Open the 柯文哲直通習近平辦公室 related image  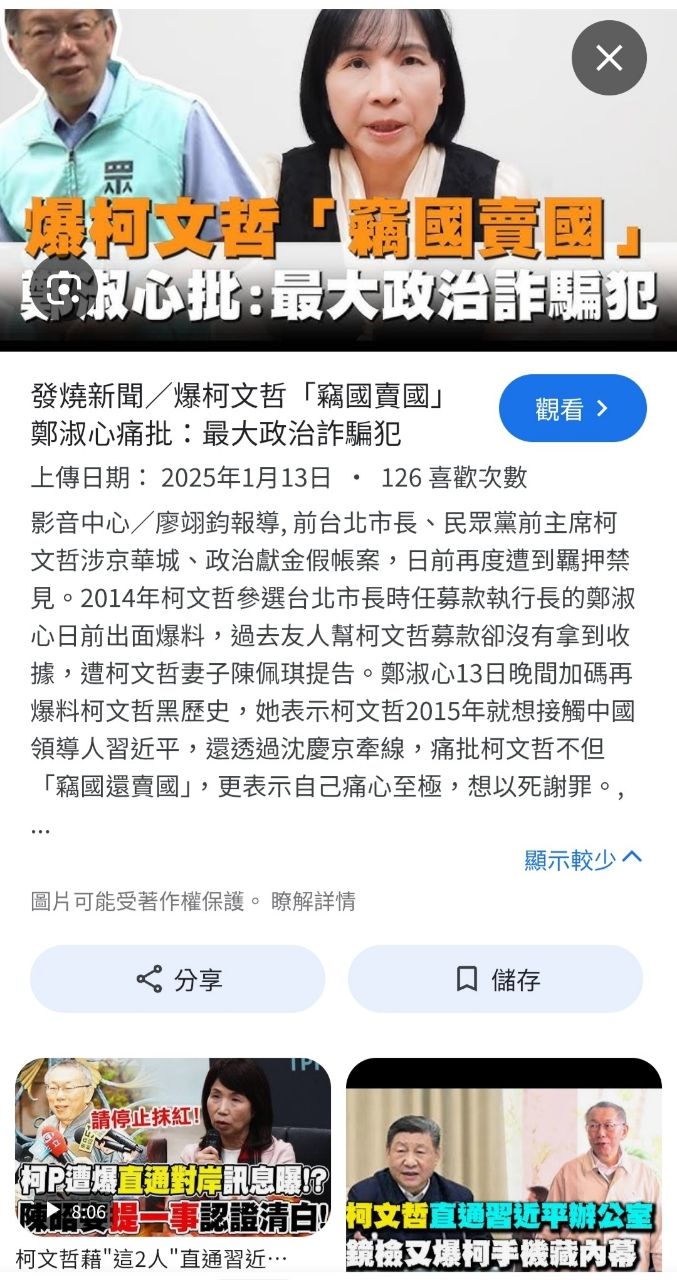pyautogui.click(x=504, y=1165)
